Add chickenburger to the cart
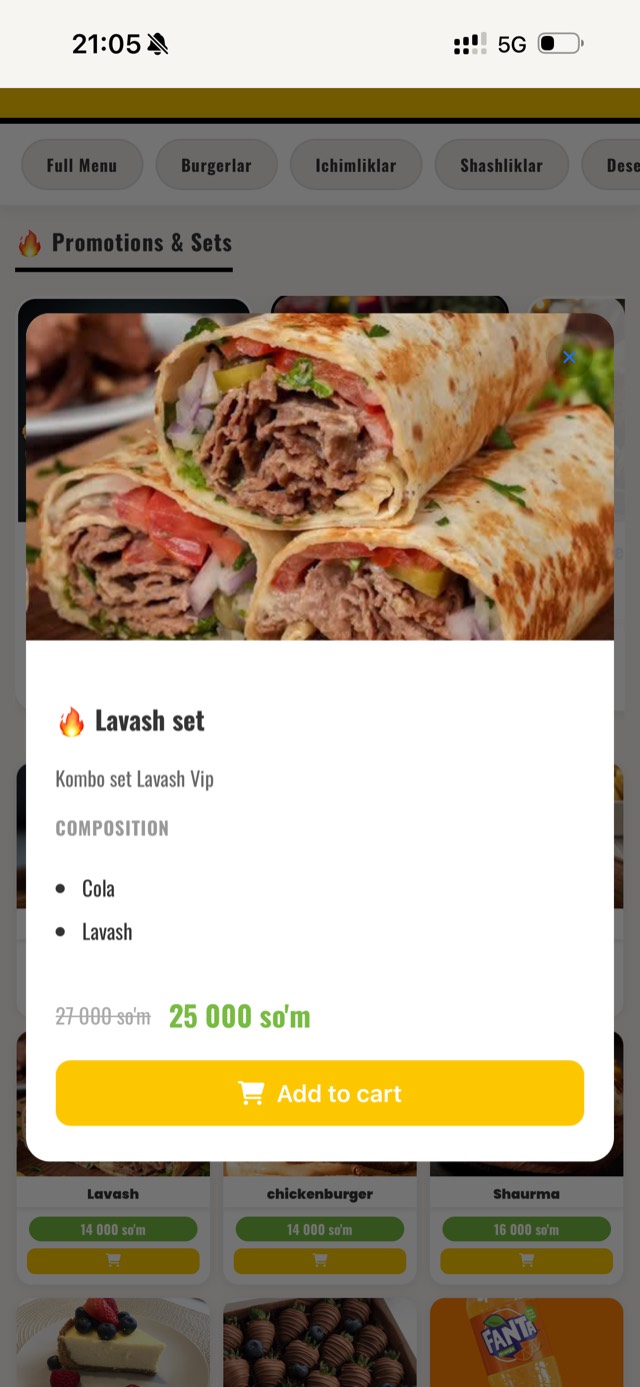The height and width of the screenshot is (1387, 640). pyautogui.click(x=320, y=1261)
